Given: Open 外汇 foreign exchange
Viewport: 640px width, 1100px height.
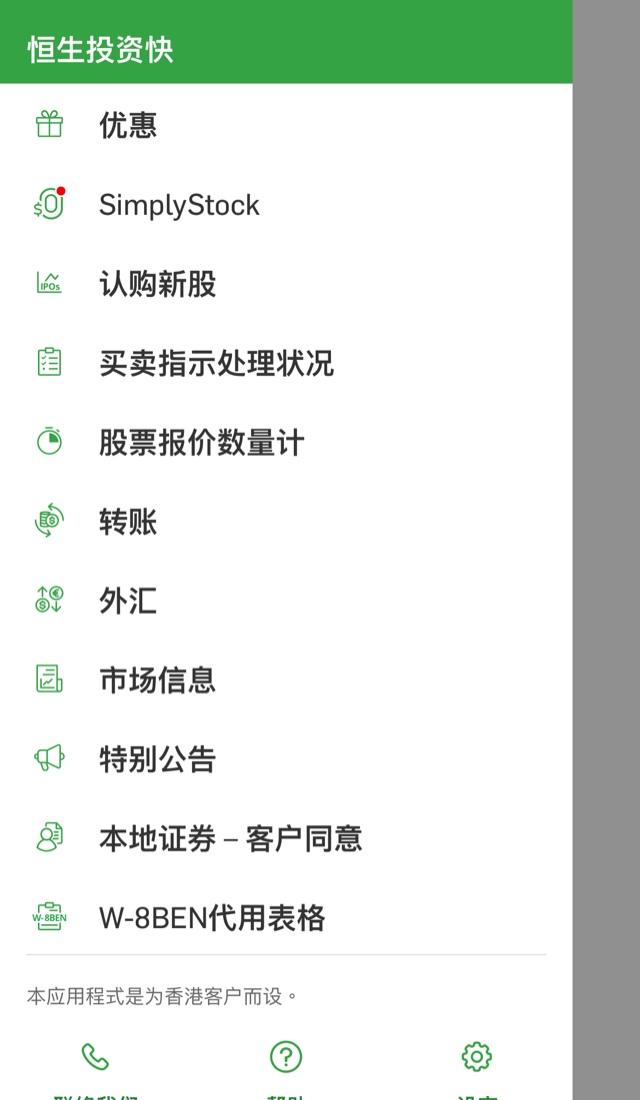Looking at the screenshot, I should point(286,601).
